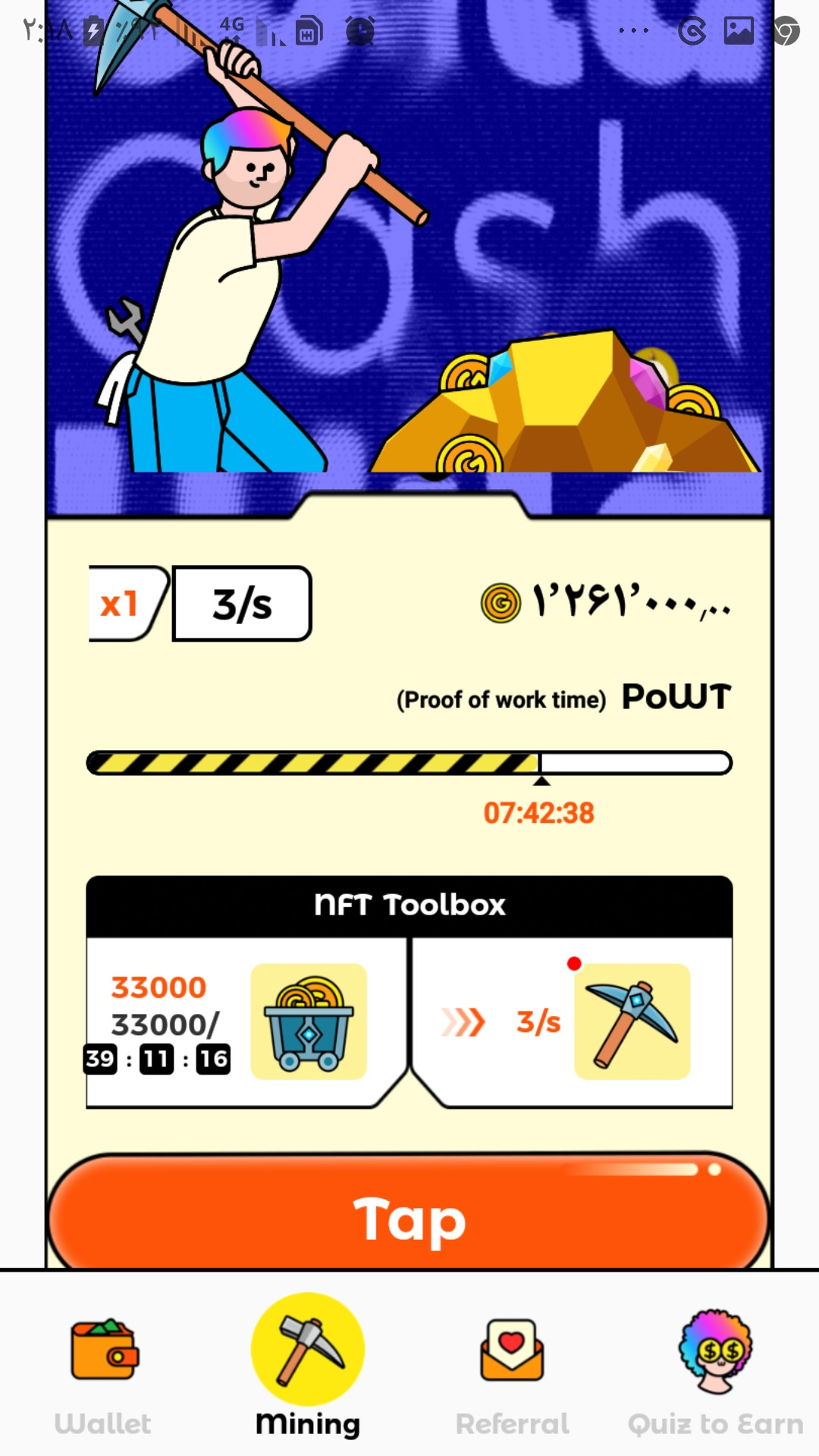Tap the orange Tap button

tap(409, 1213)
